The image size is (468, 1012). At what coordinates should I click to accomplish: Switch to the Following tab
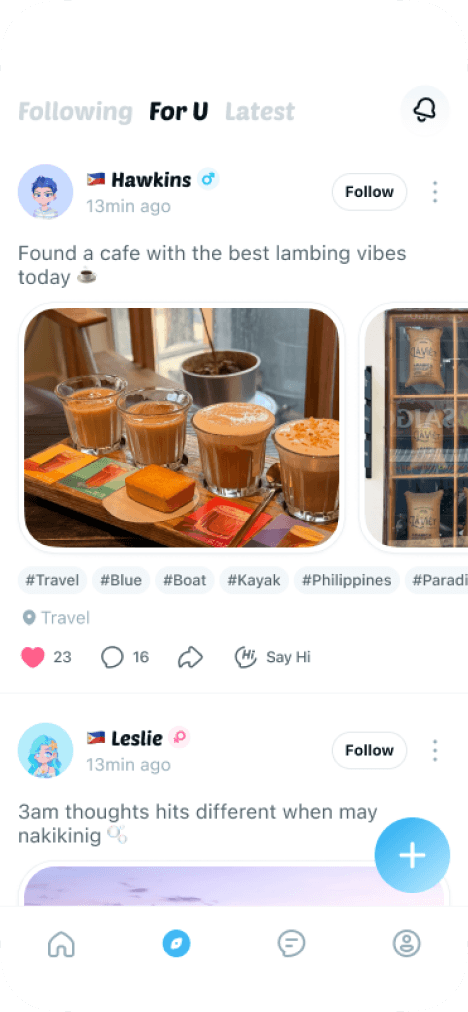coord(75,112)
